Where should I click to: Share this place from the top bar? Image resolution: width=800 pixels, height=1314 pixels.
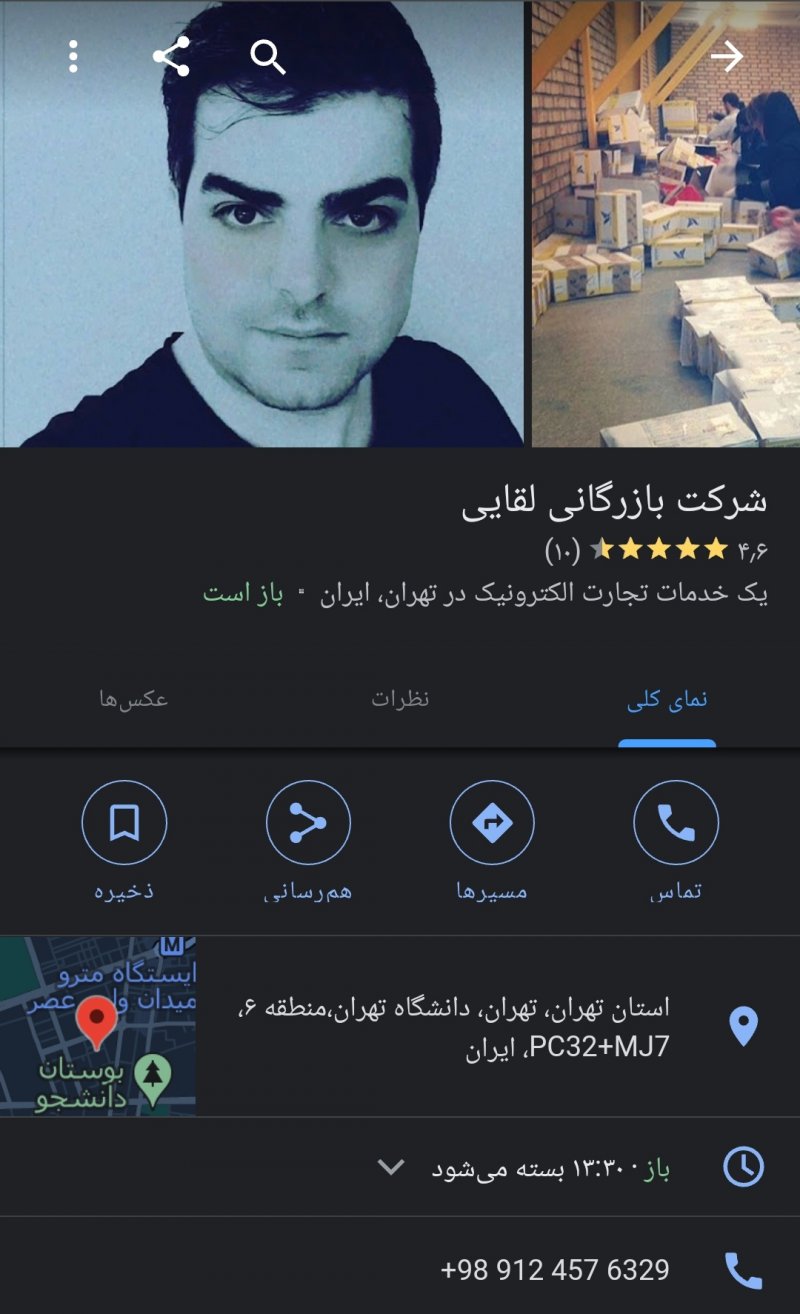click(171, 57)
